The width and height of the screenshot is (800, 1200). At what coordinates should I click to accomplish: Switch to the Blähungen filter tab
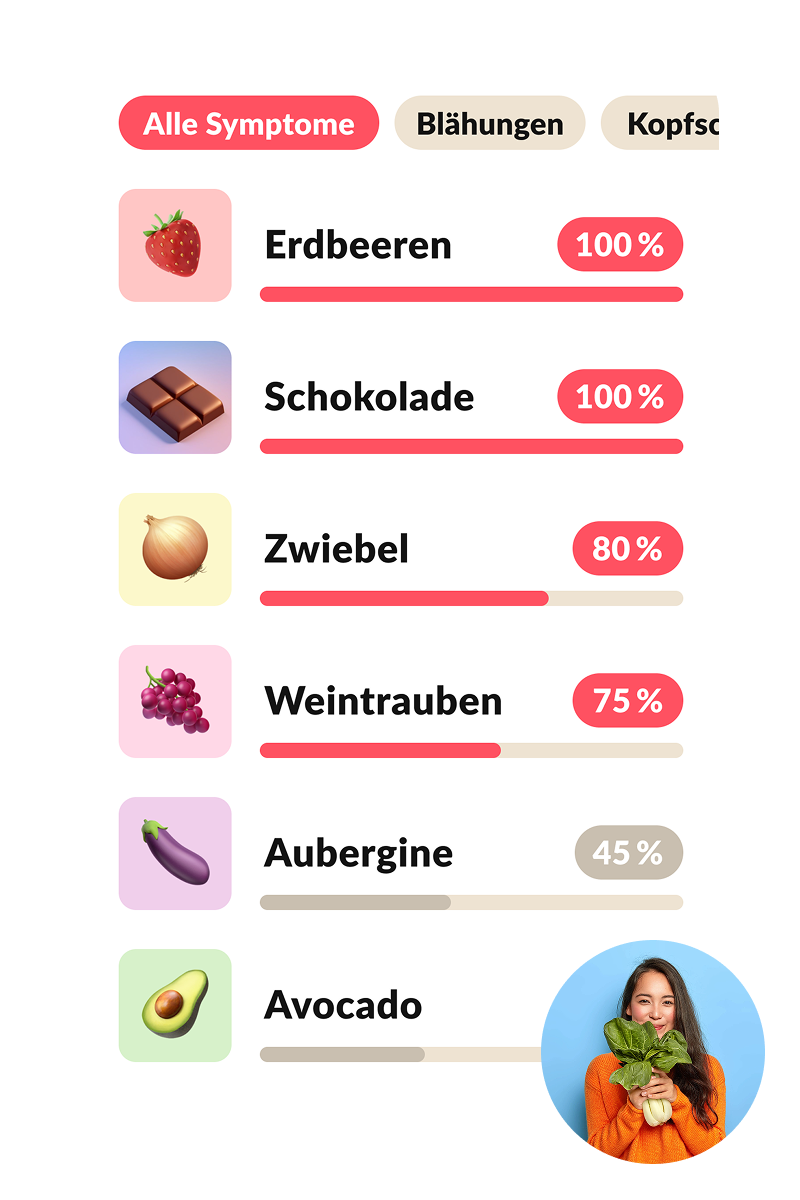click(489, 123)
